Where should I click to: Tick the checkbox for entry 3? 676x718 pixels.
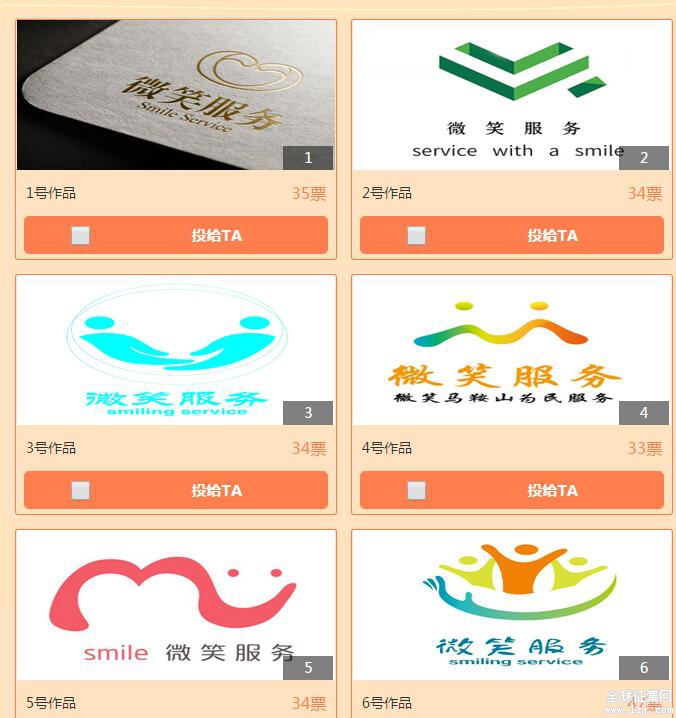tap(81, 491)
